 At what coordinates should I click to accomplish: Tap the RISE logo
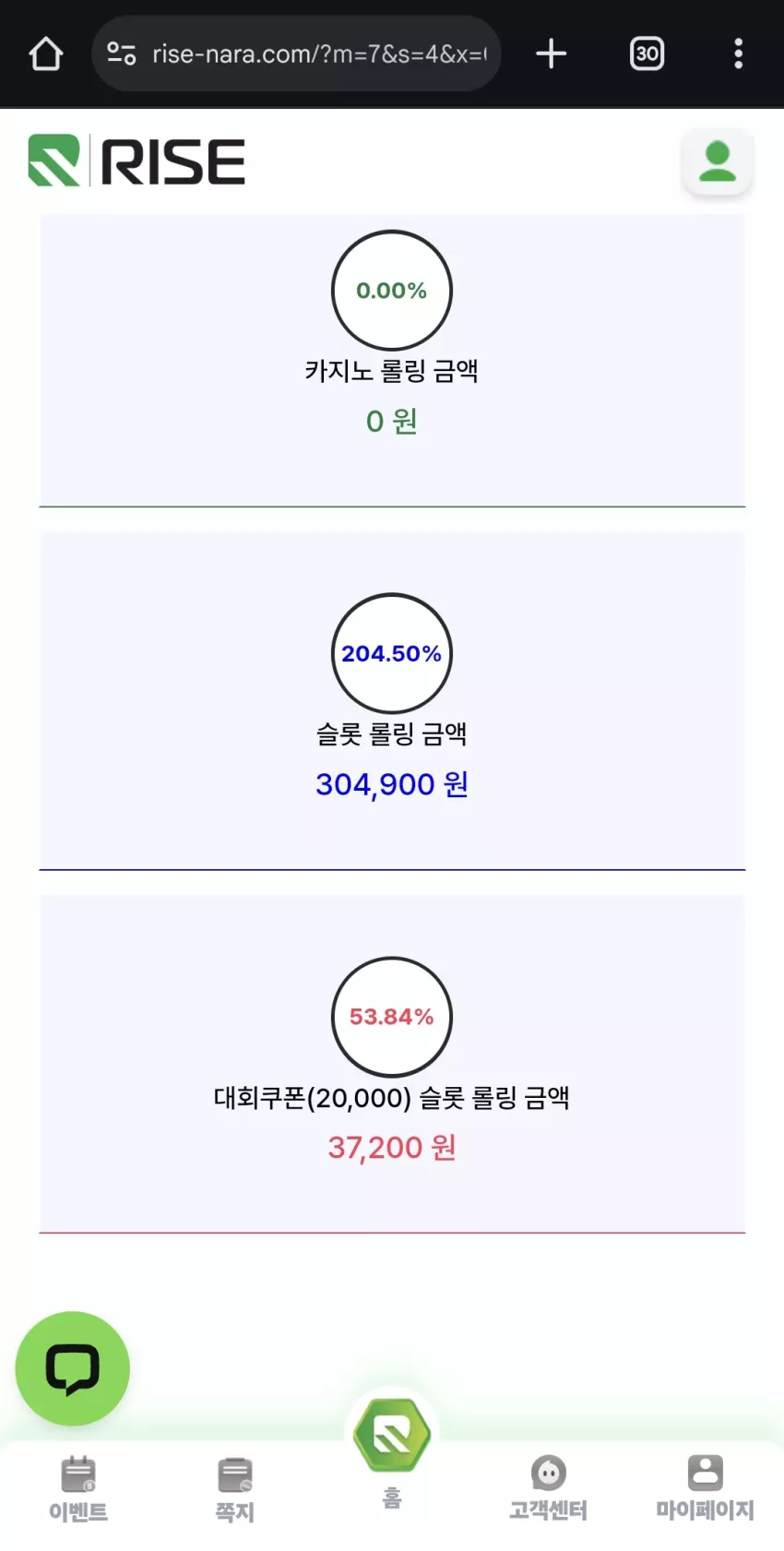coord(137,161)
